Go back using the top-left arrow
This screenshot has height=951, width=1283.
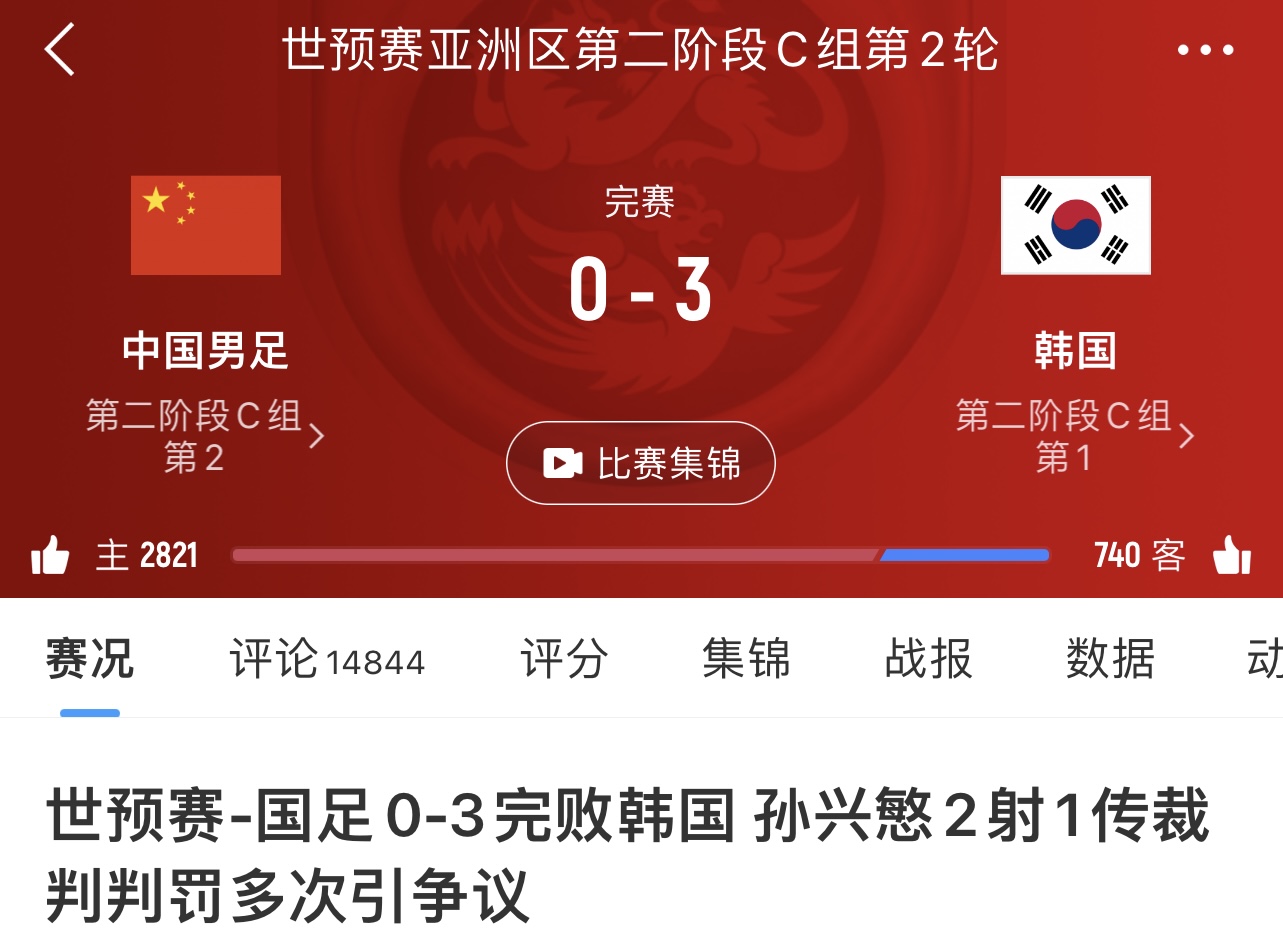click(60, 50)
